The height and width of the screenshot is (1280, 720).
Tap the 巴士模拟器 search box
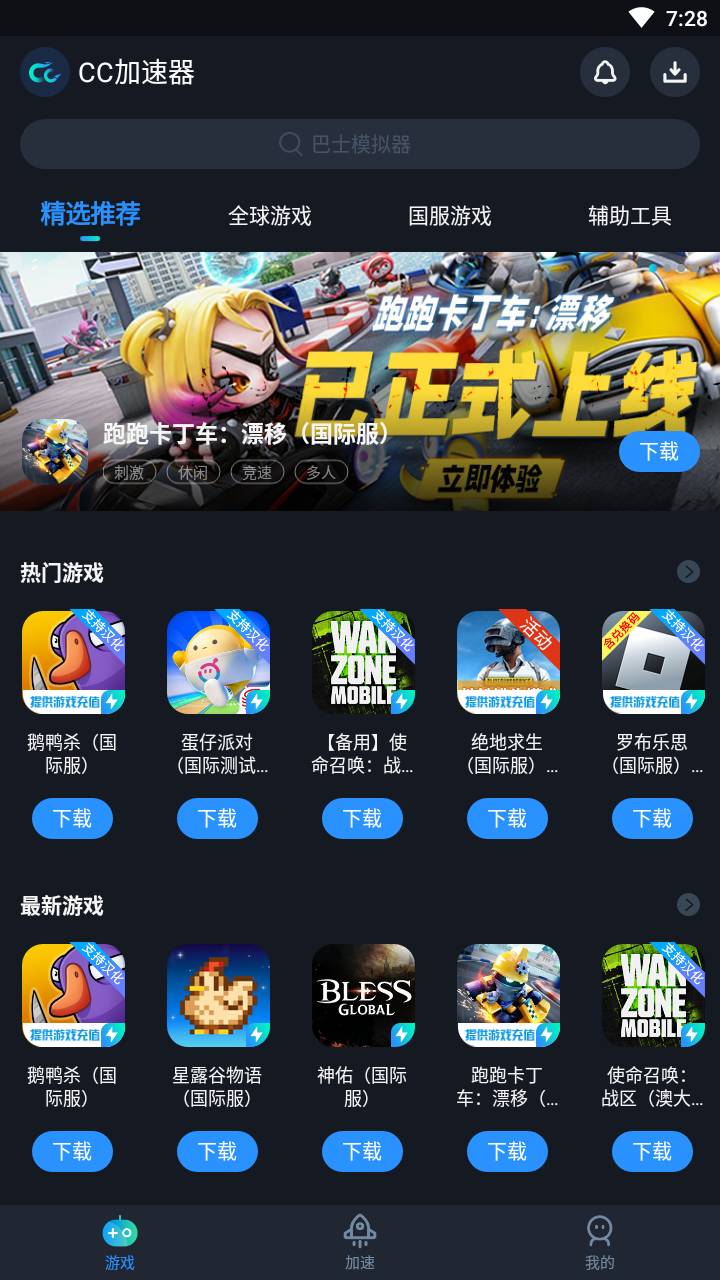[360, 144]
